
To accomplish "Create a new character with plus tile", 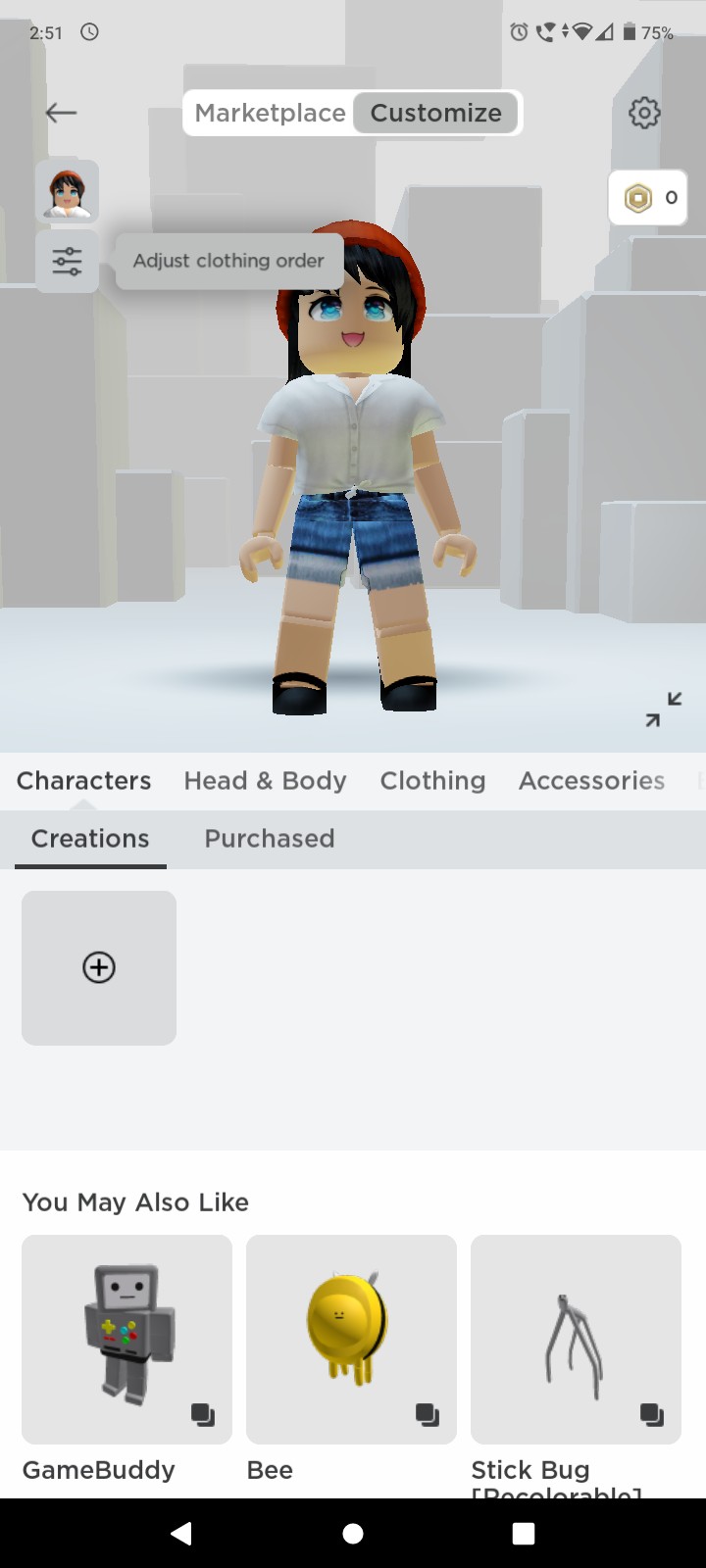I will click(x=99, y=968).
